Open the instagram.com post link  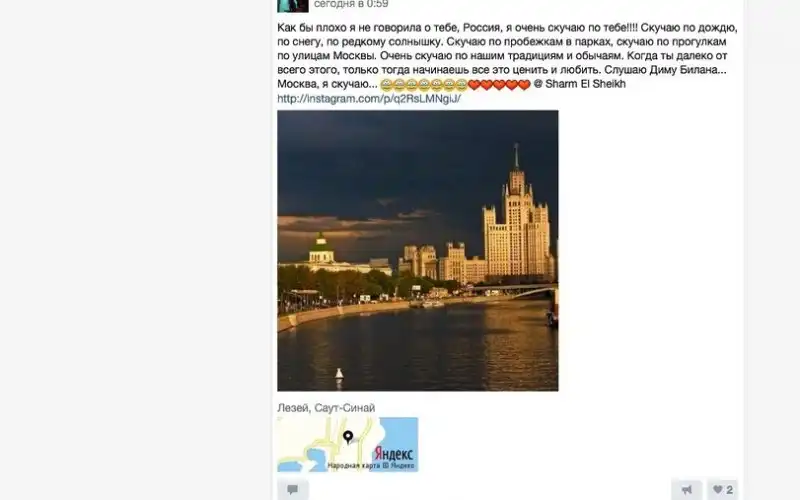pyautogui.click(x=361, y=99)
